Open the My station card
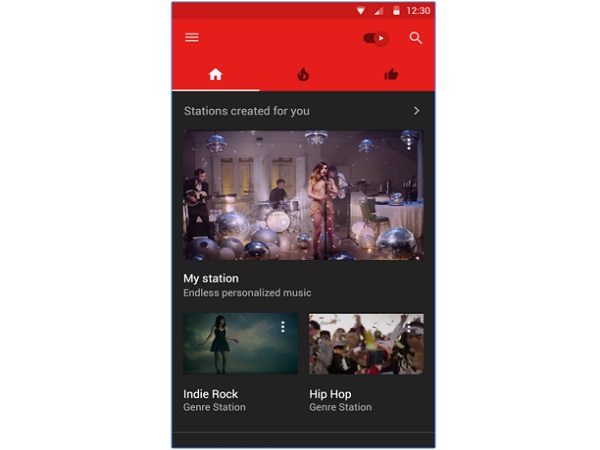This screenshot has height=450, width=600. (303, 195)
